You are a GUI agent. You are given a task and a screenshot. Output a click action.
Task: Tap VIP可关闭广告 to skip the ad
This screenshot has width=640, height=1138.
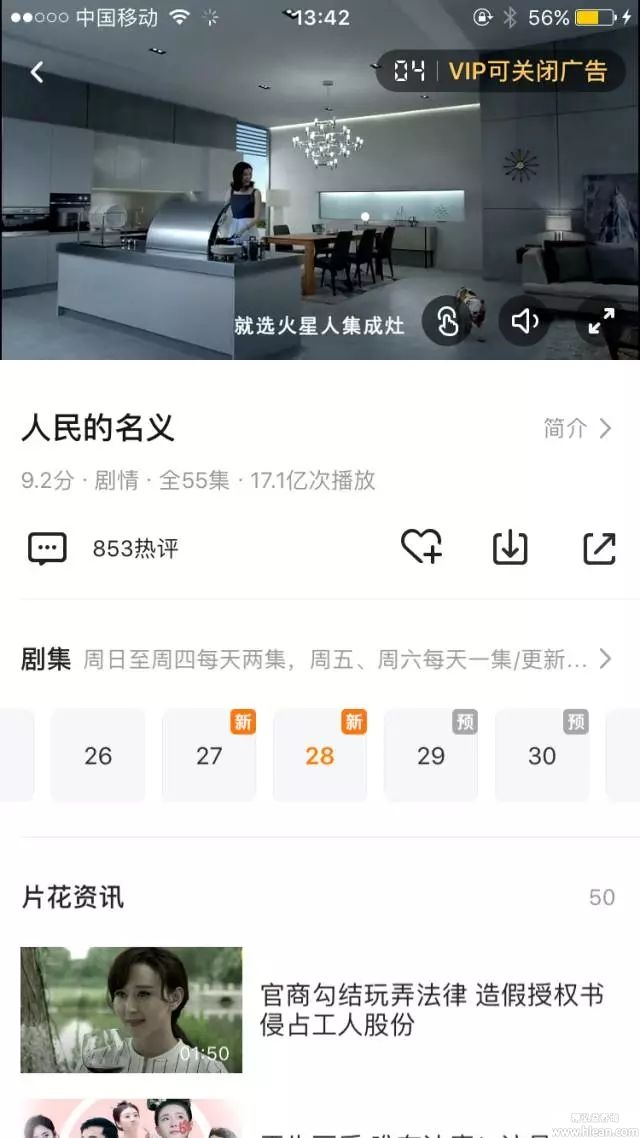(x=527, y=71)
